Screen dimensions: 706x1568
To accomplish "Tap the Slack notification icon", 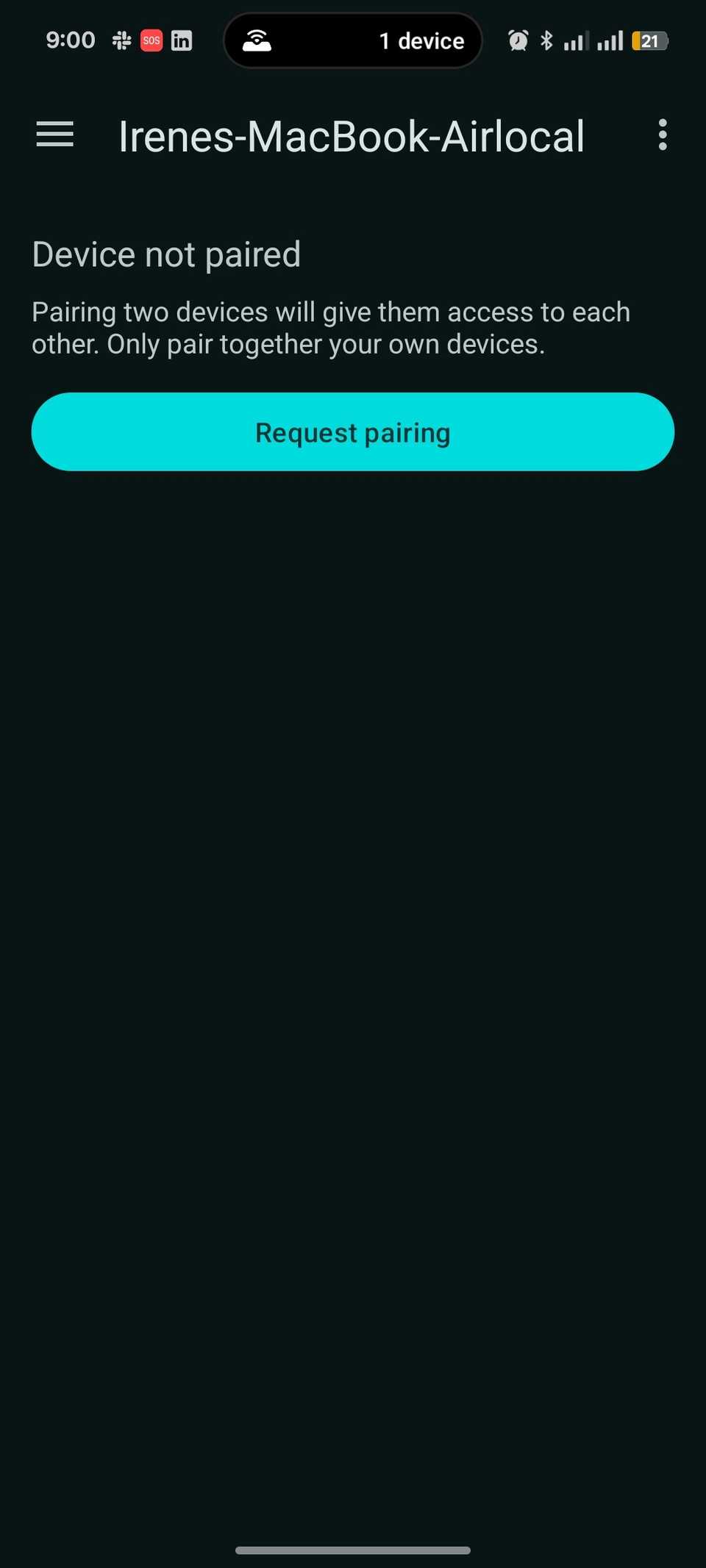I will point(121,40).
